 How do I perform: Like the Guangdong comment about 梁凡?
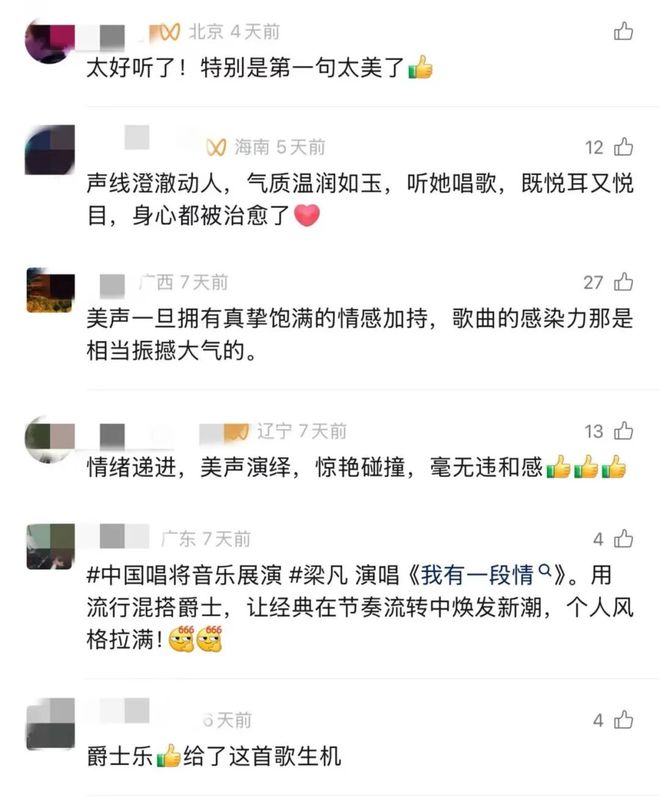pyautogui.click(x=624, y=539)
